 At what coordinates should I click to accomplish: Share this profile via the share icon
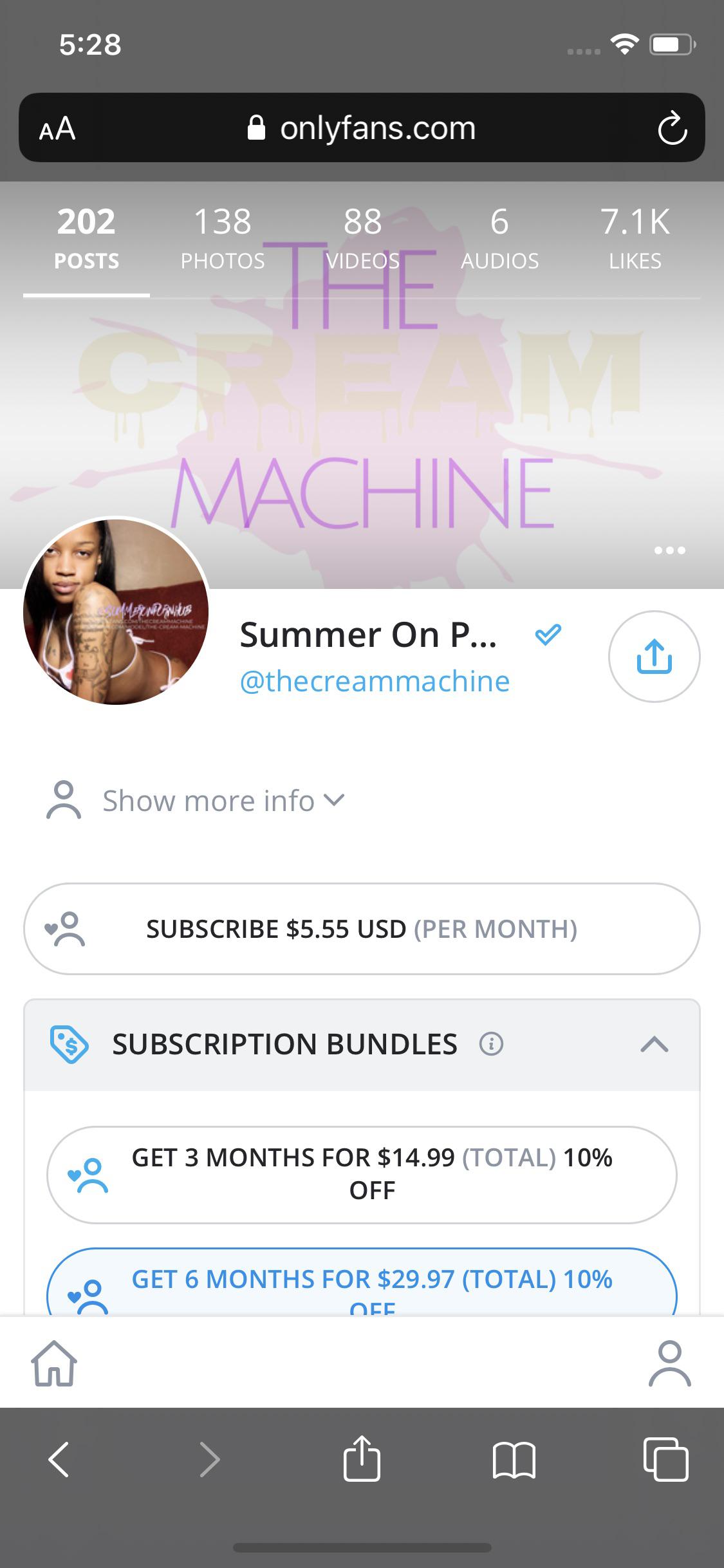(654, 656)
